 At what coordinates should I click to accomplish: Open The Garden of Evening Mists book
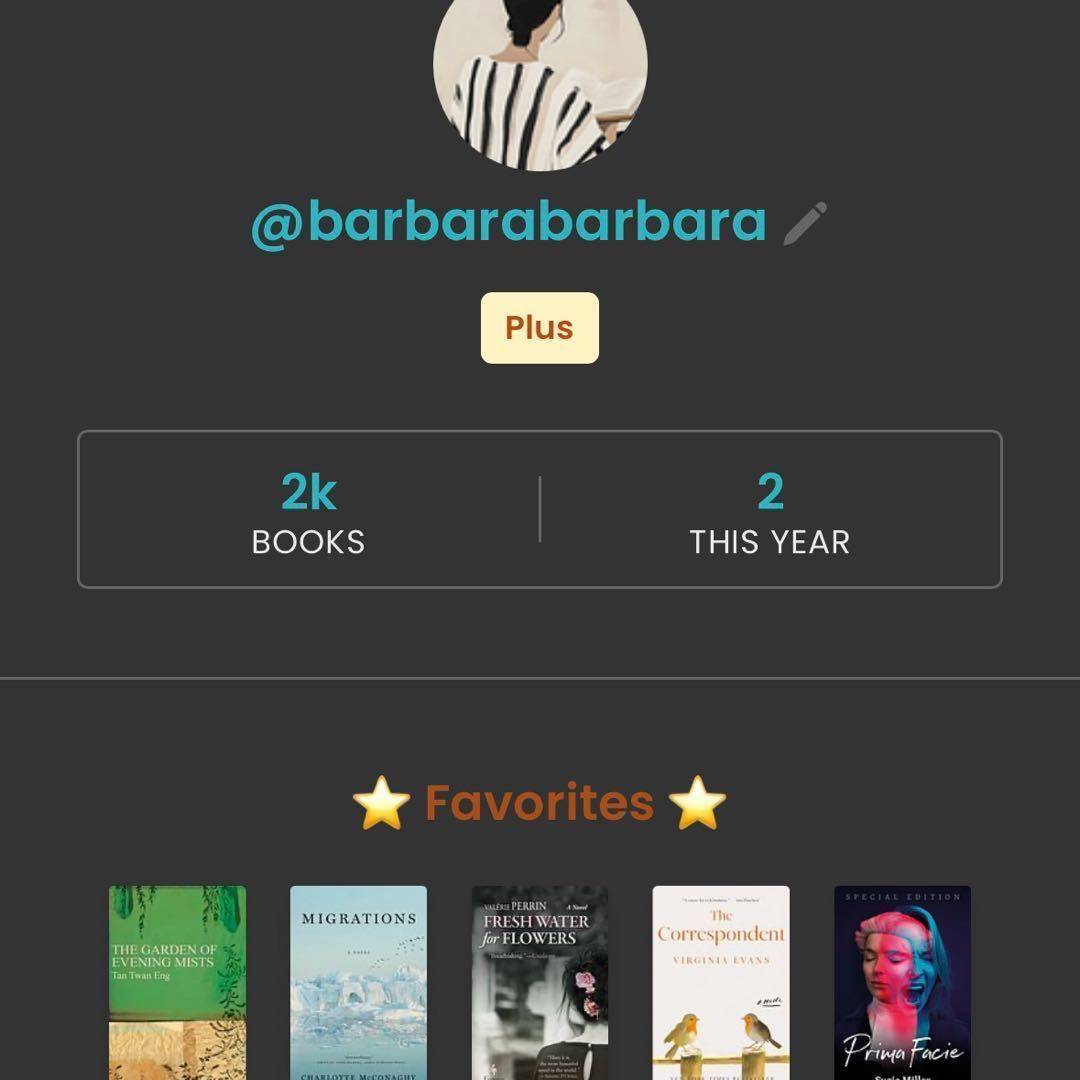(177, 982)
